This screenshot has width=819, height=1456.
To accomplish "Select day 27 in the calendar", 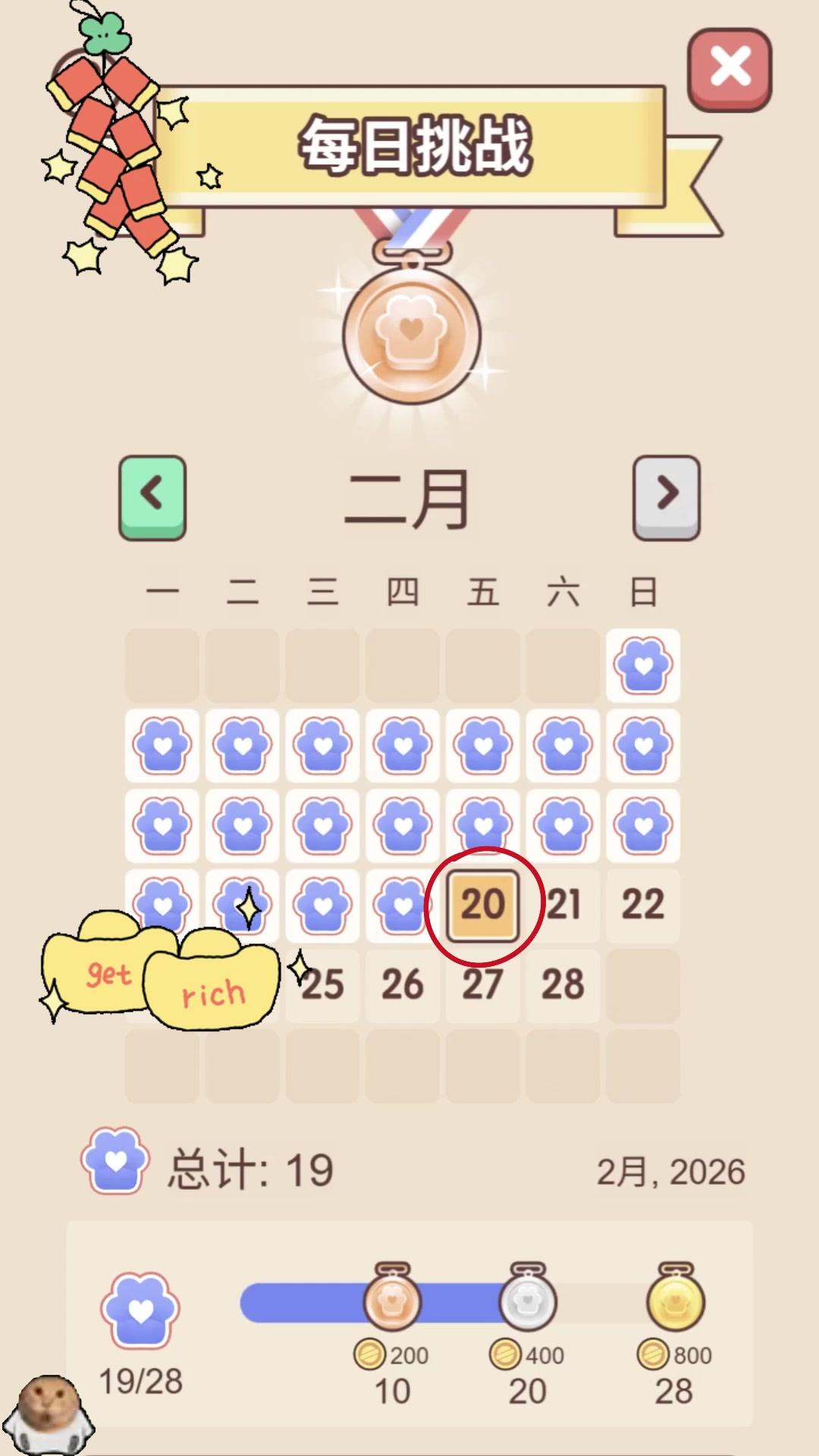I will click(483, 985).
